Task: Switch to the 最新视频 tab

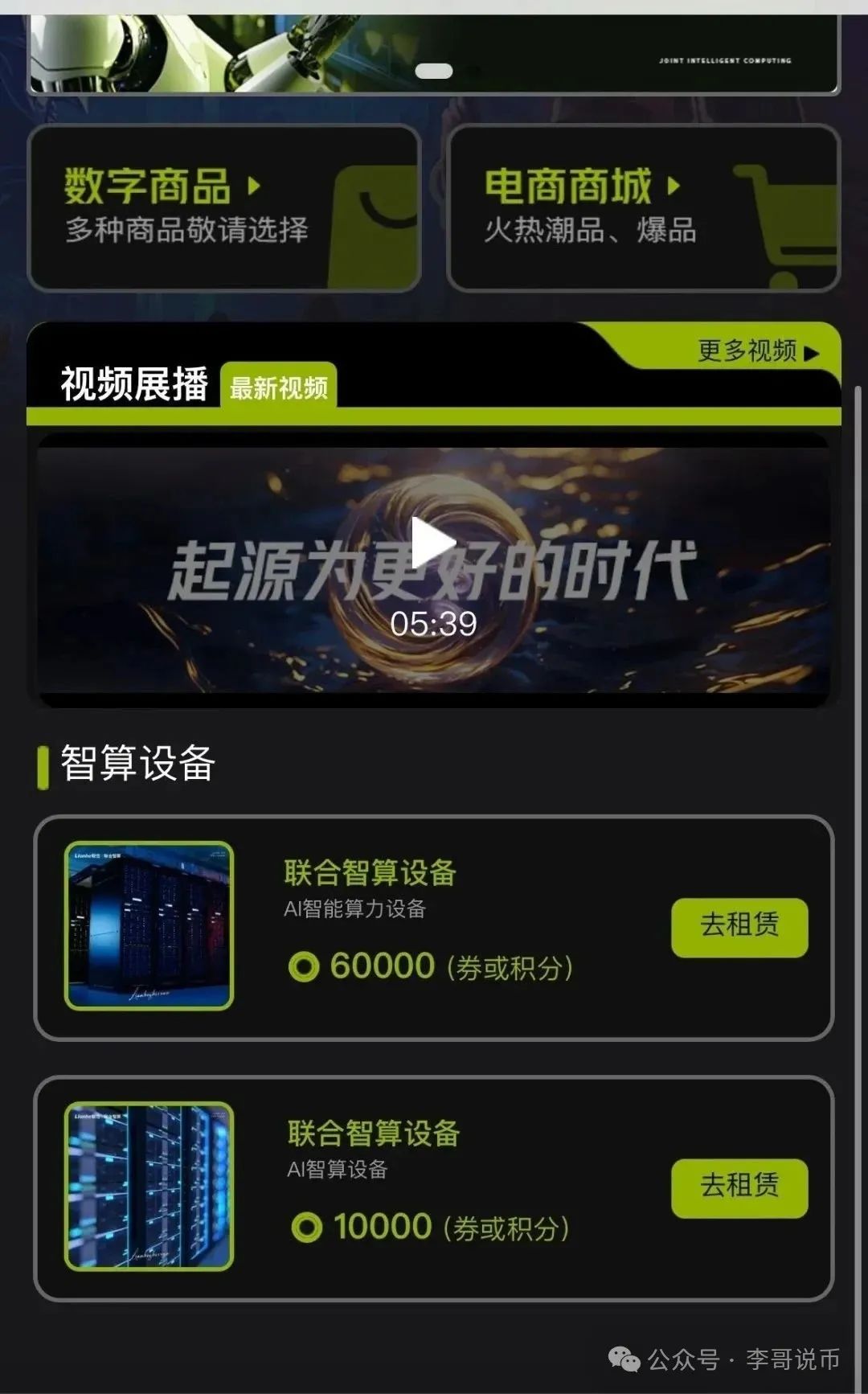Action: pos(280,388)
